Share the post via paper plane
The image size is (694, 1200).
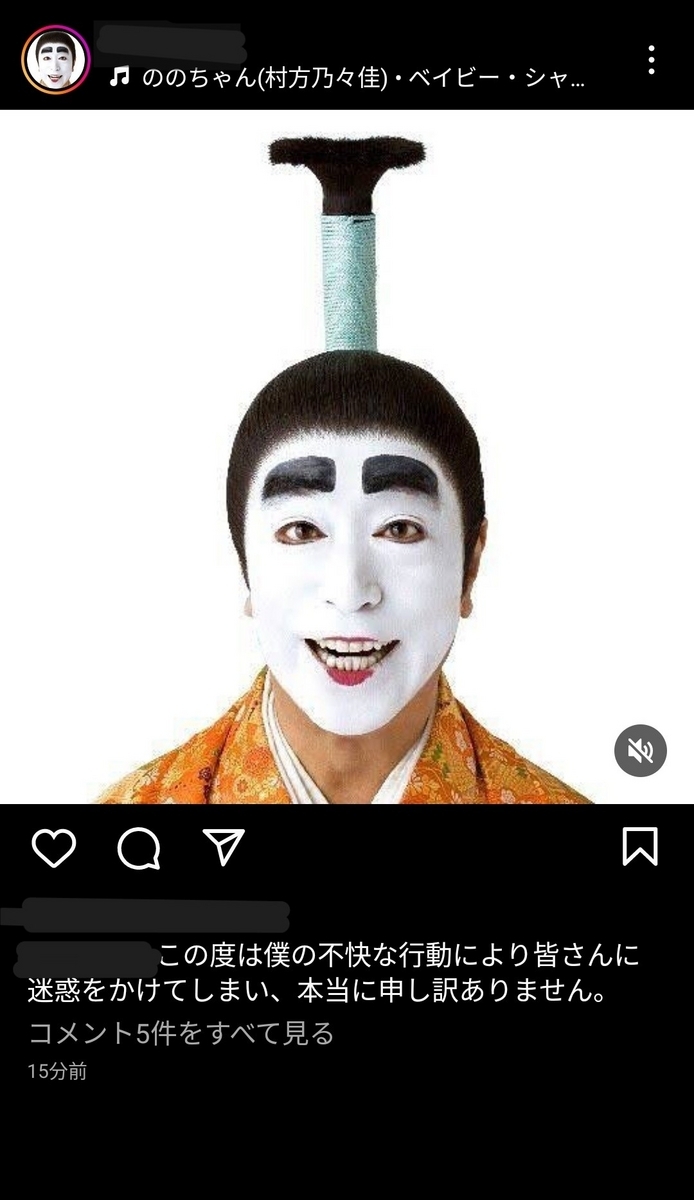click(x=224, y=847)
